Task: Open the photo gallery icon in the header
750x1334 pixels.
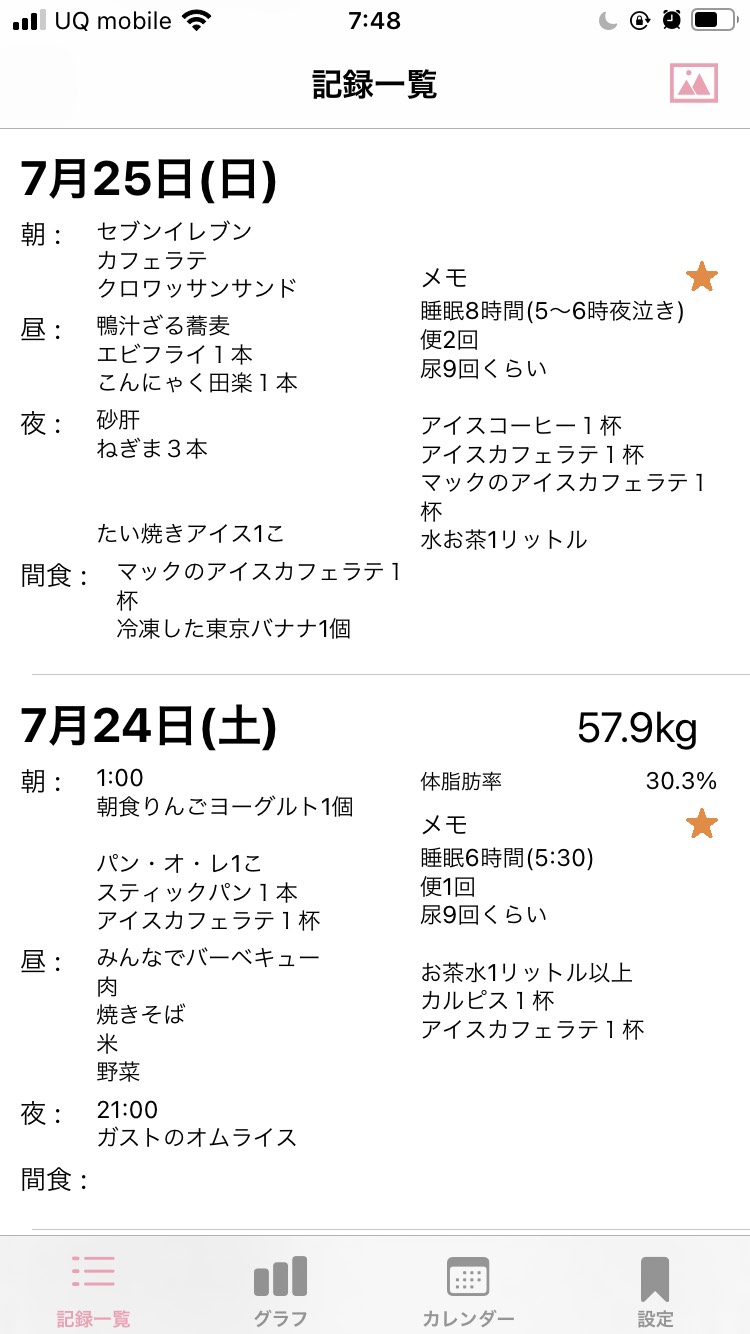Action: tap(694, 83)
